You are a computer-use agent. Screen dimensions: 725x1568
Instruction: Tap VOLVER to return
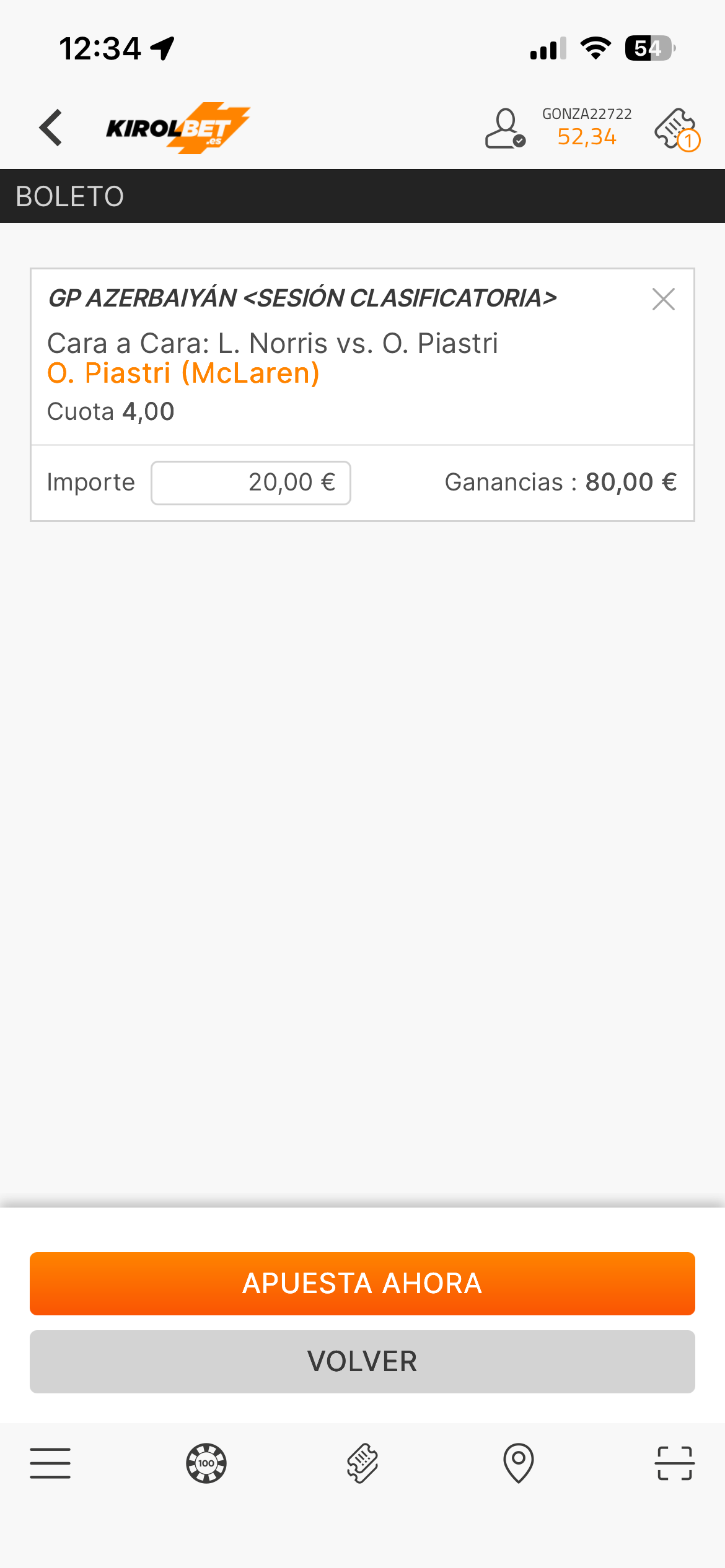pyautogui.click(x=362, y=1361)
